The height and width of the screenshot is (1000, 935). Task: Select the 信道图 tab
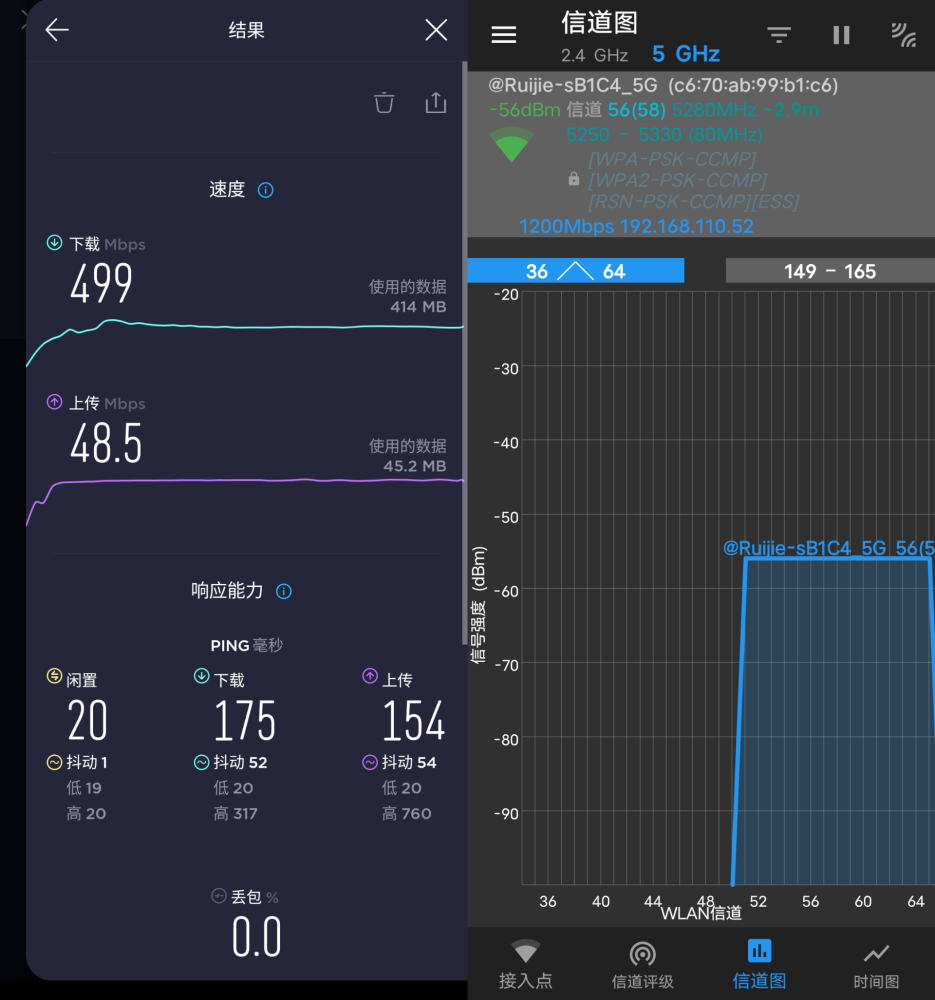tap(759, 965)
